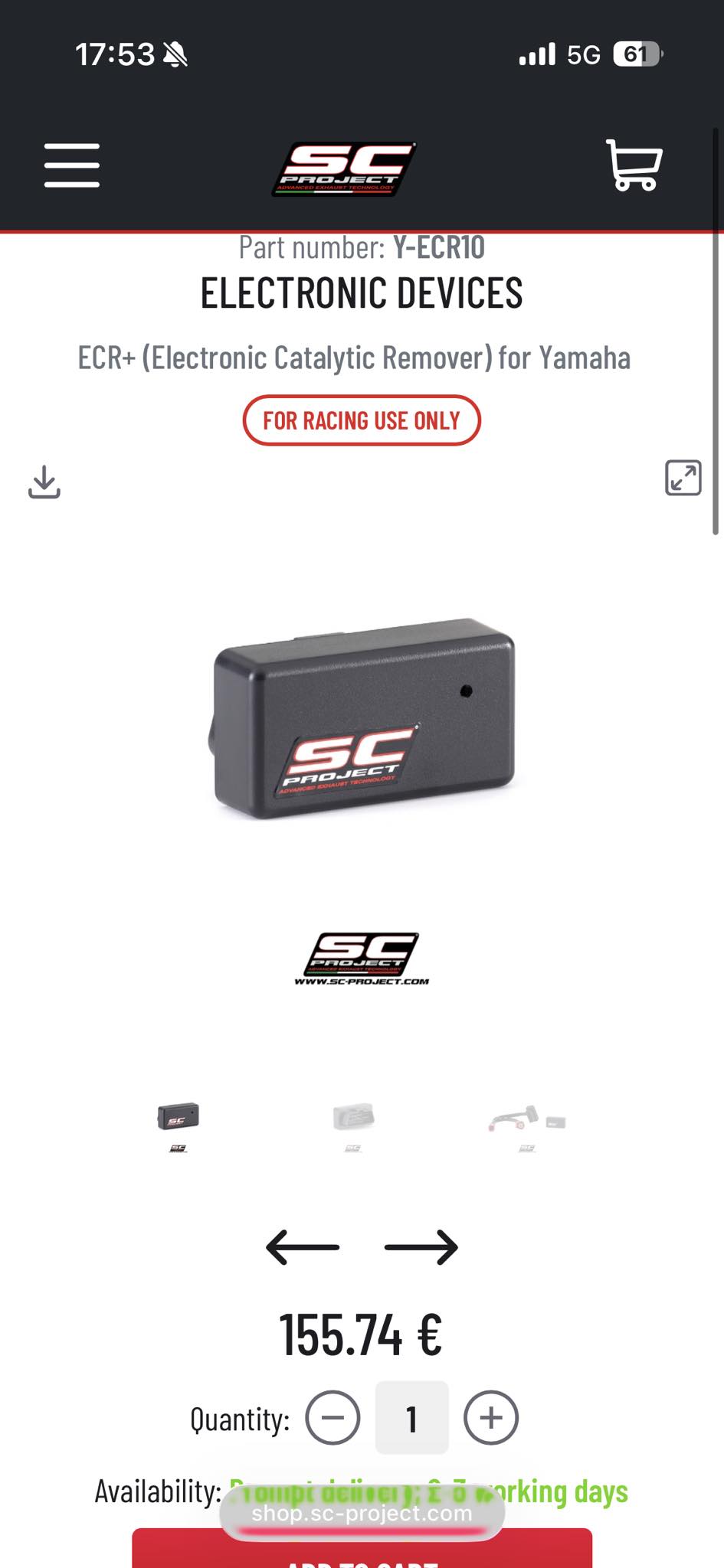Image resolution: width=724 pixels, height=1568 pixels.
Task: Expand product image to fullscreen
Action: (x=683, y=478)
